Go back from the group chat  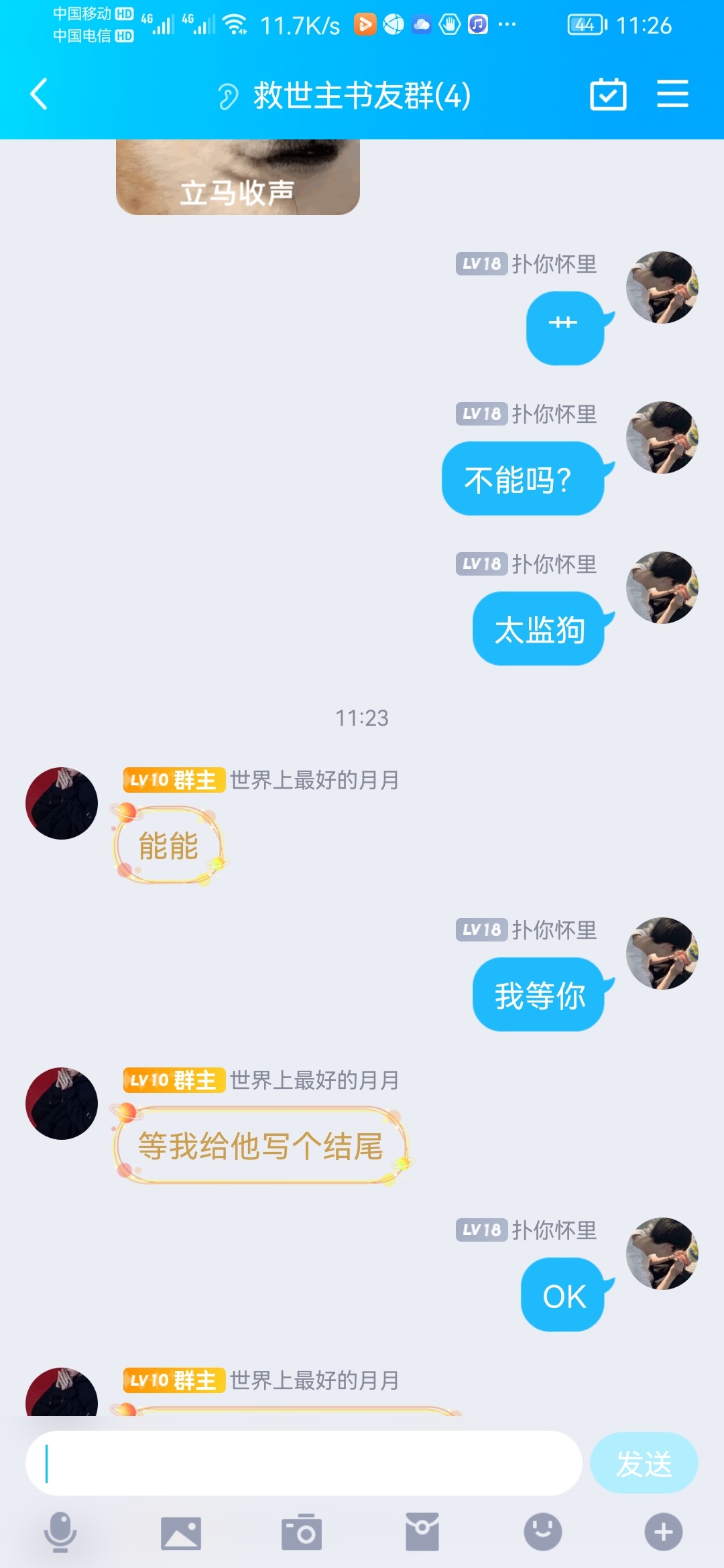(x=39, y=94)
